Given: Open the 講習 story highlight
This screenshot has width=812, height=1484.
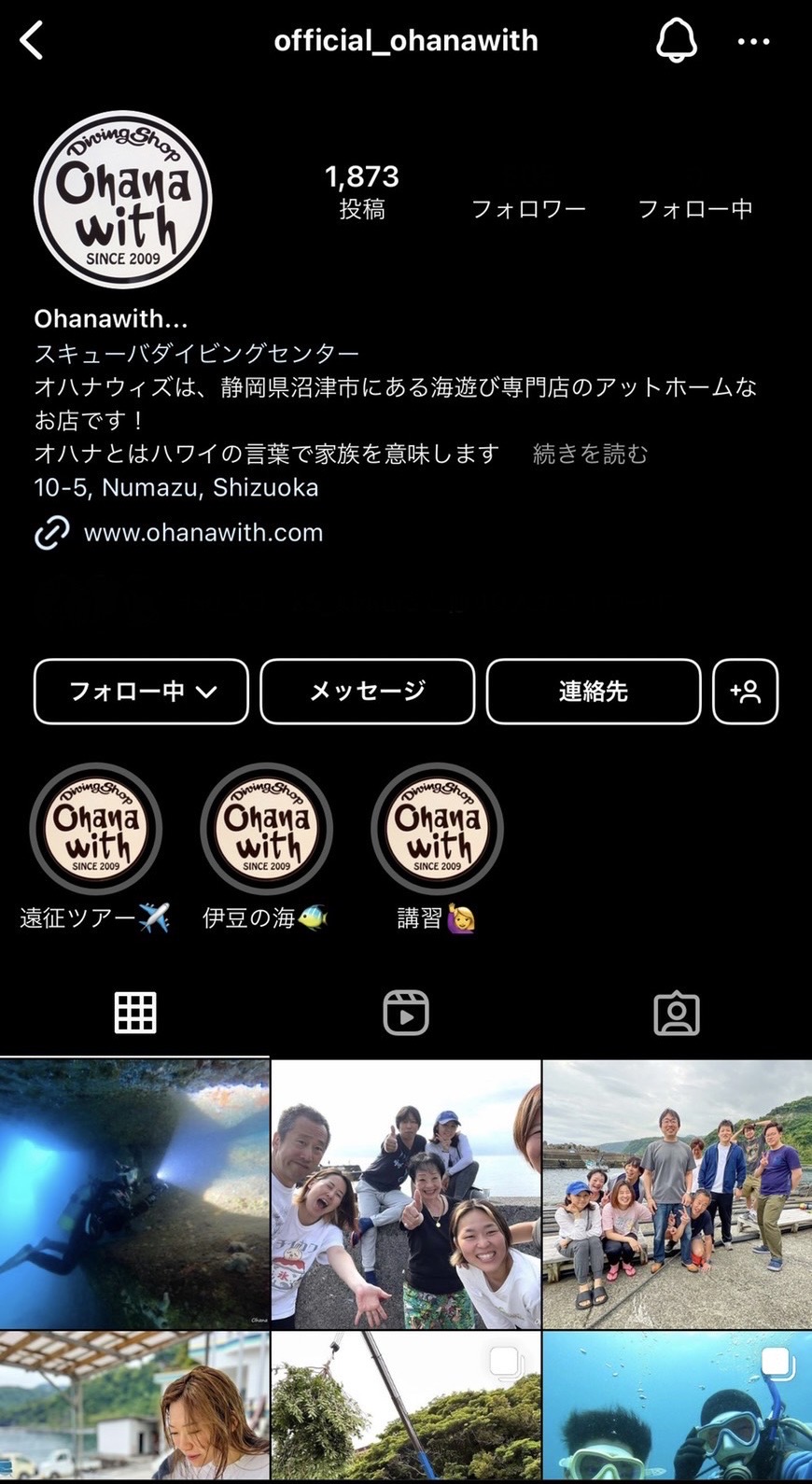Looking at the screenshot, I should (438, 829).
